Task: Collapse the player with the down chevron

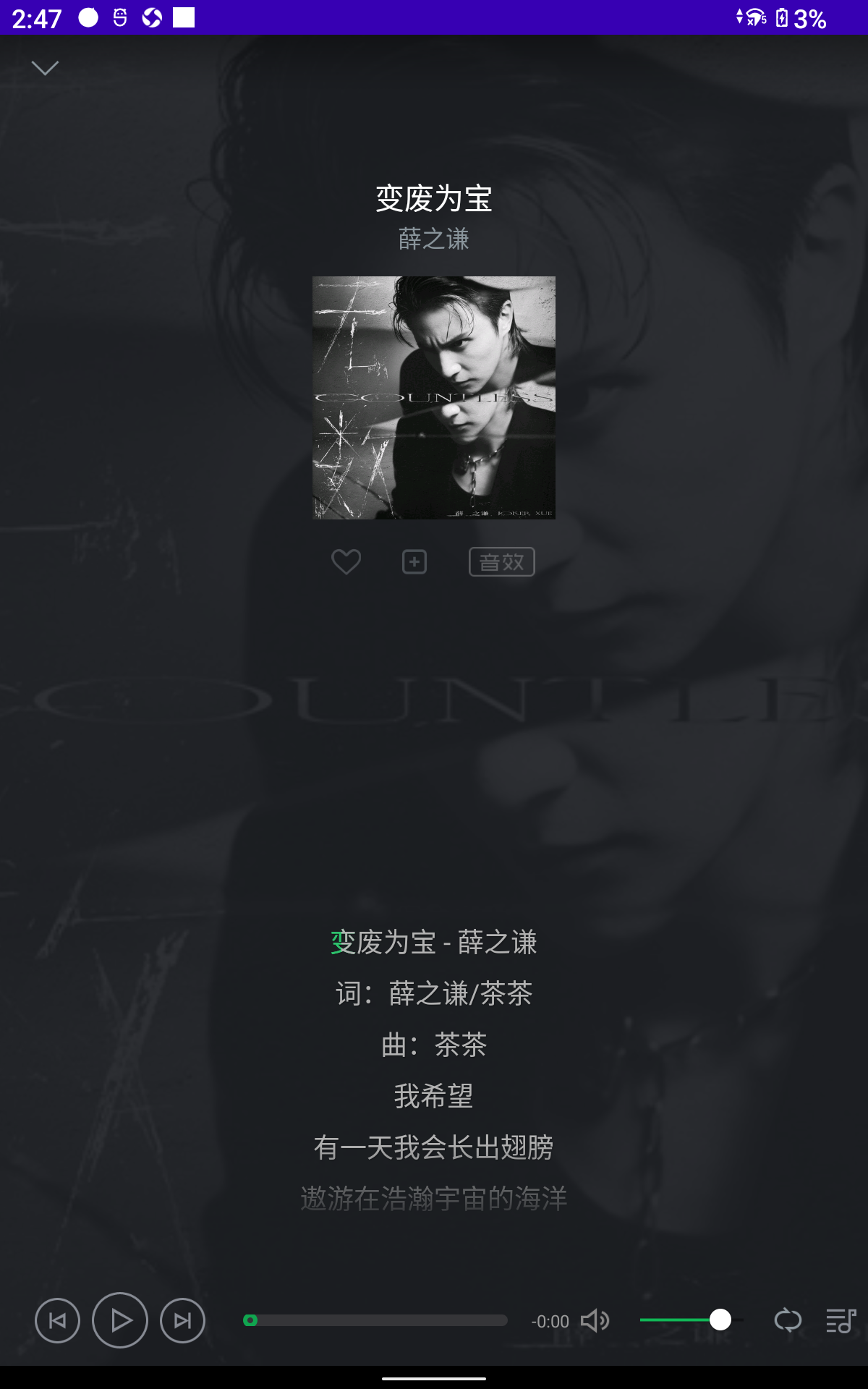Action: pos(45,68)
